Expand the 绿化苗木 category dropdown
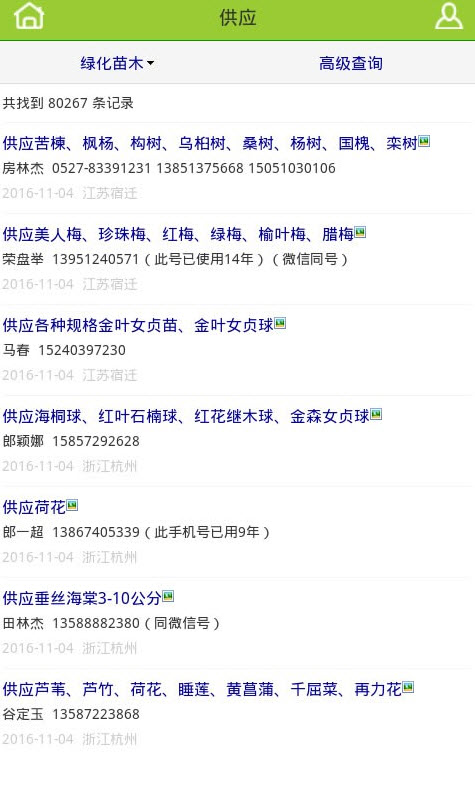 click(x=117, y=63)
